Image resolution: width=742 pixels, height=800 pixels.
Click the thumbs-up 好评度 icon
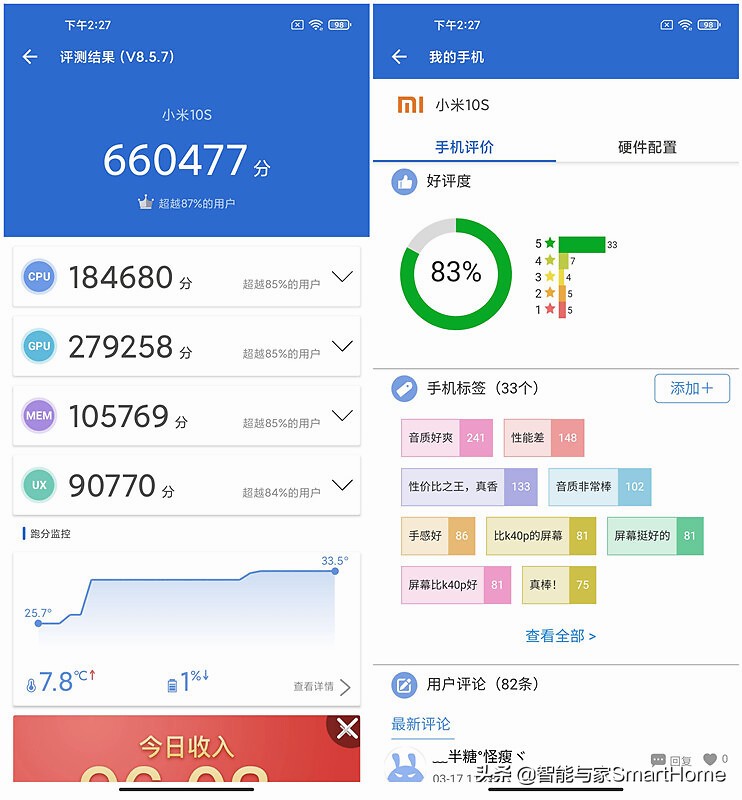pyautogui.click(x=404, y=182)
